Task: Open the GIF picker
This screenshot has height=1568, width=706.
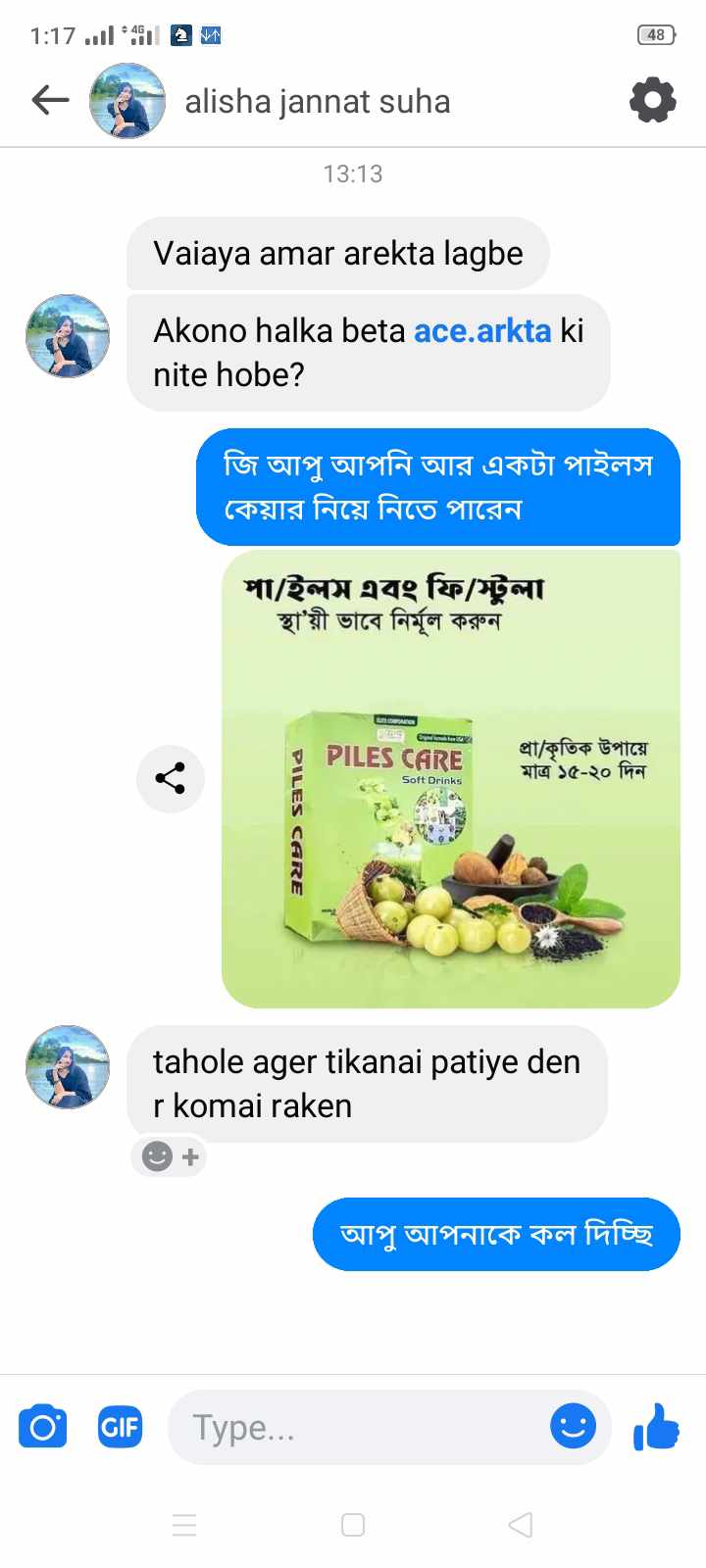Action: tap(120, 1427)
